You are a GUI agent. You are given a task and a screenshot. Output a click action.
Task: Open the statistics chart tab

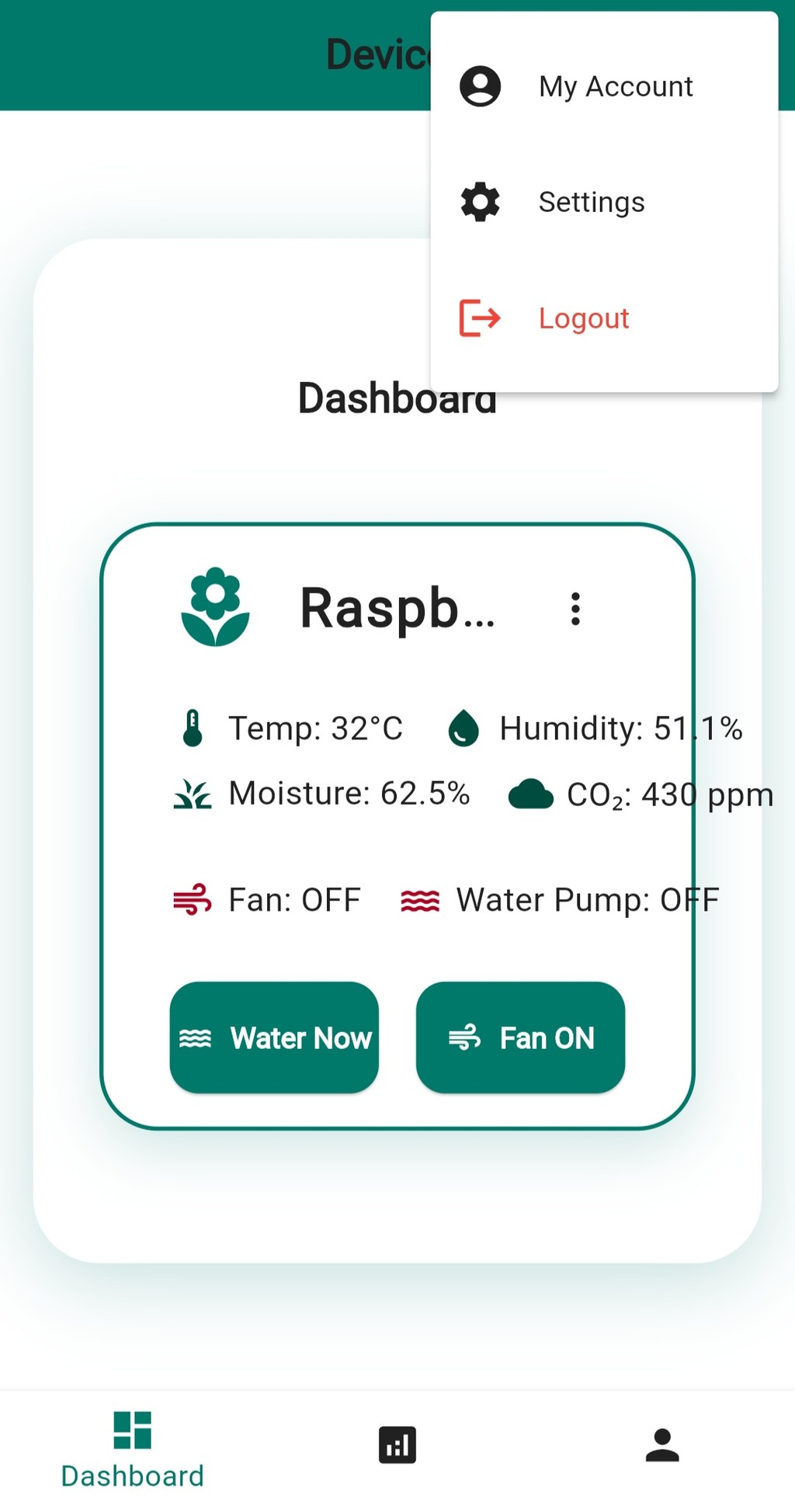click(x=397, y=1445)
